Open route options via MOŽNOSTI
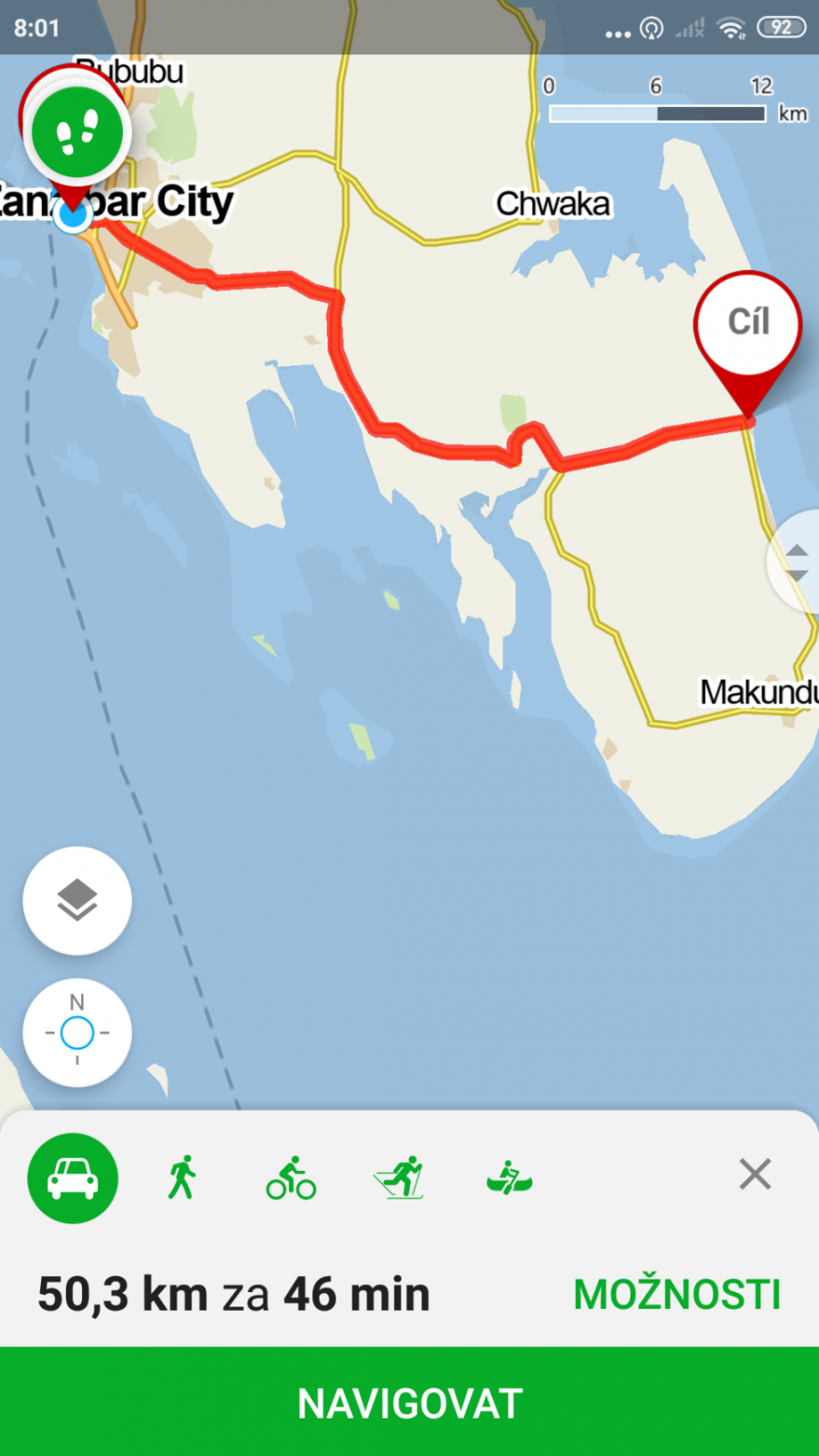Image resolution: width=819 pixels, height=1456 pixels. coord(677,1294)
